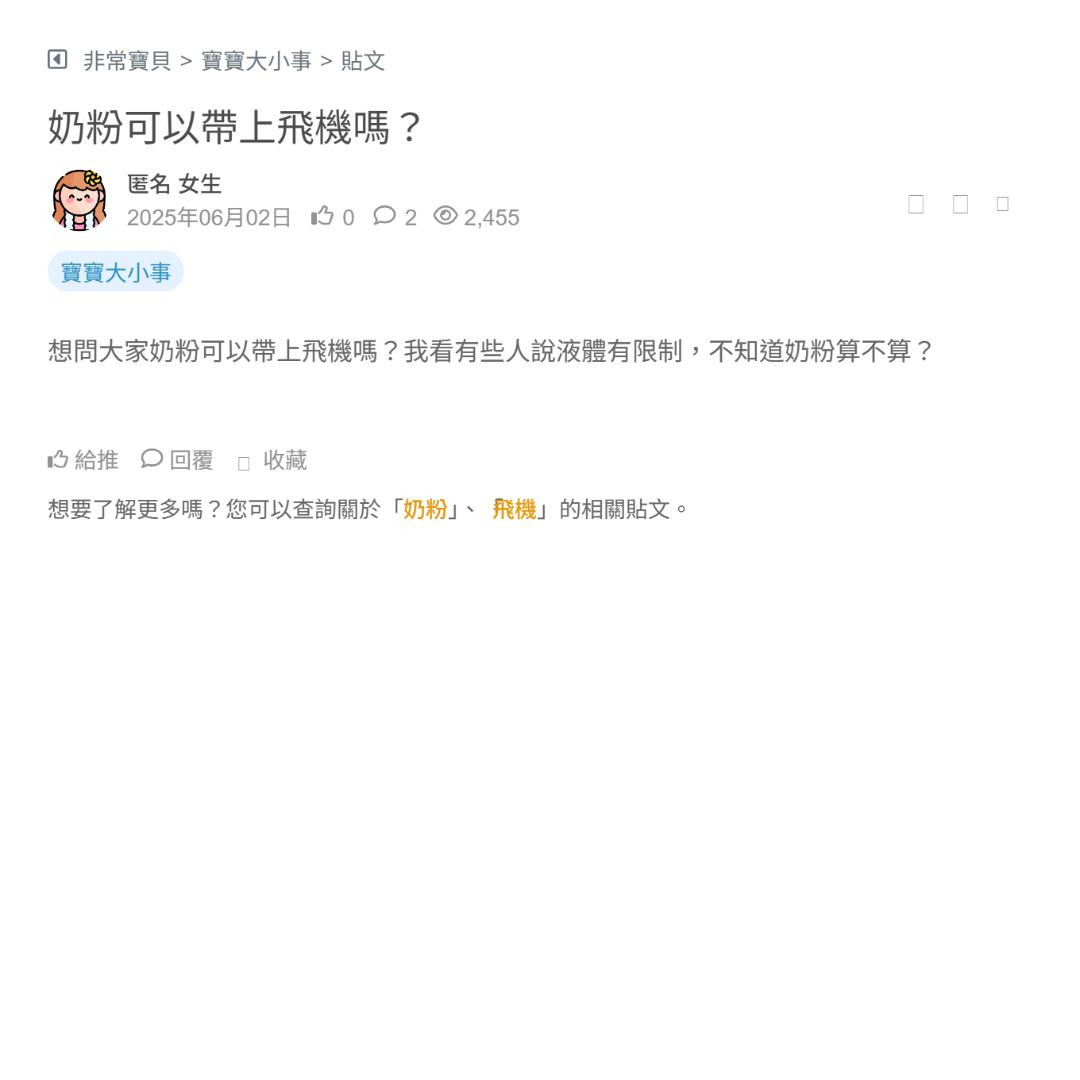Screen dimensions: 1080x1080
Task: Open 寶寶大小事 breadcrumb link
Action: pyautogui.click(x=256, y=61)
